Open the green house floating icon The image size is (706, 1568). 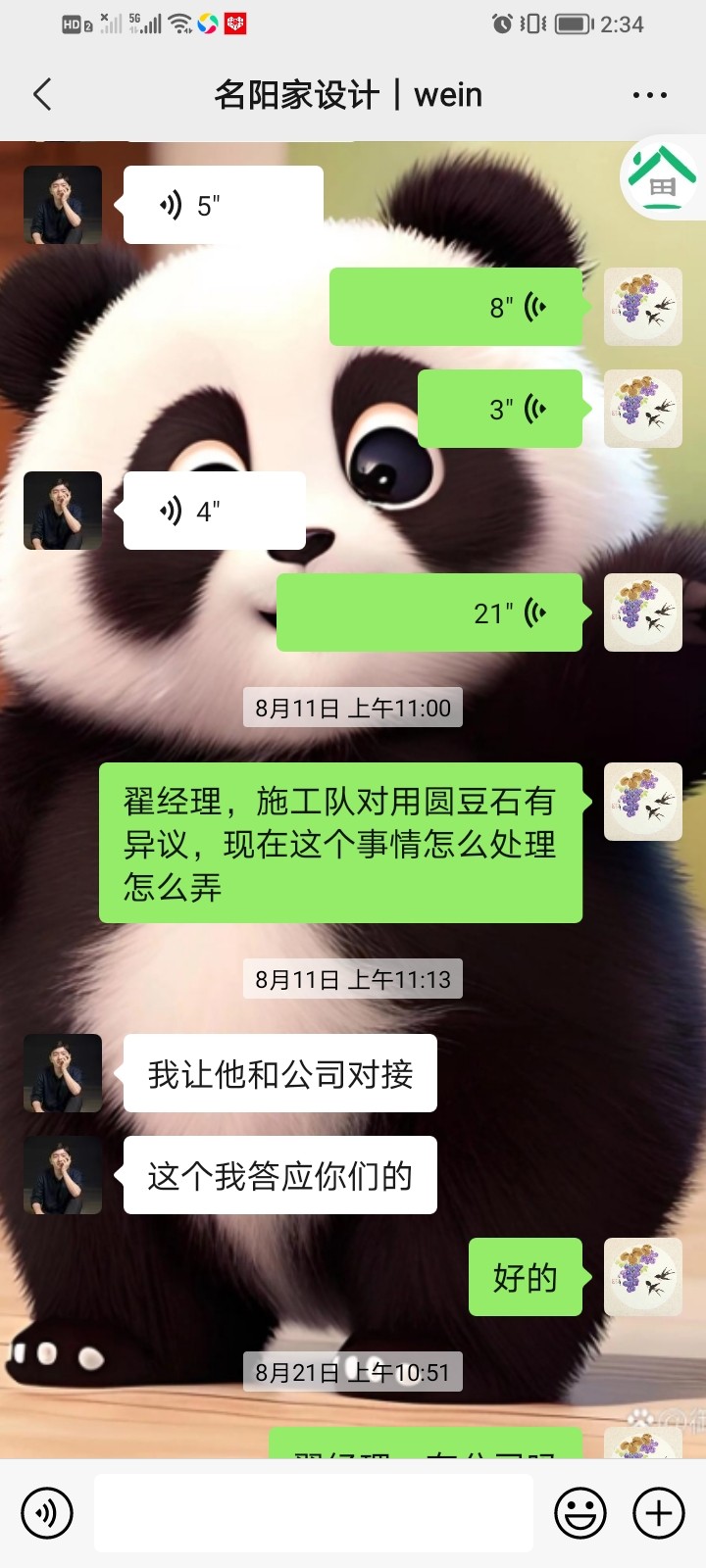(662, 178)
